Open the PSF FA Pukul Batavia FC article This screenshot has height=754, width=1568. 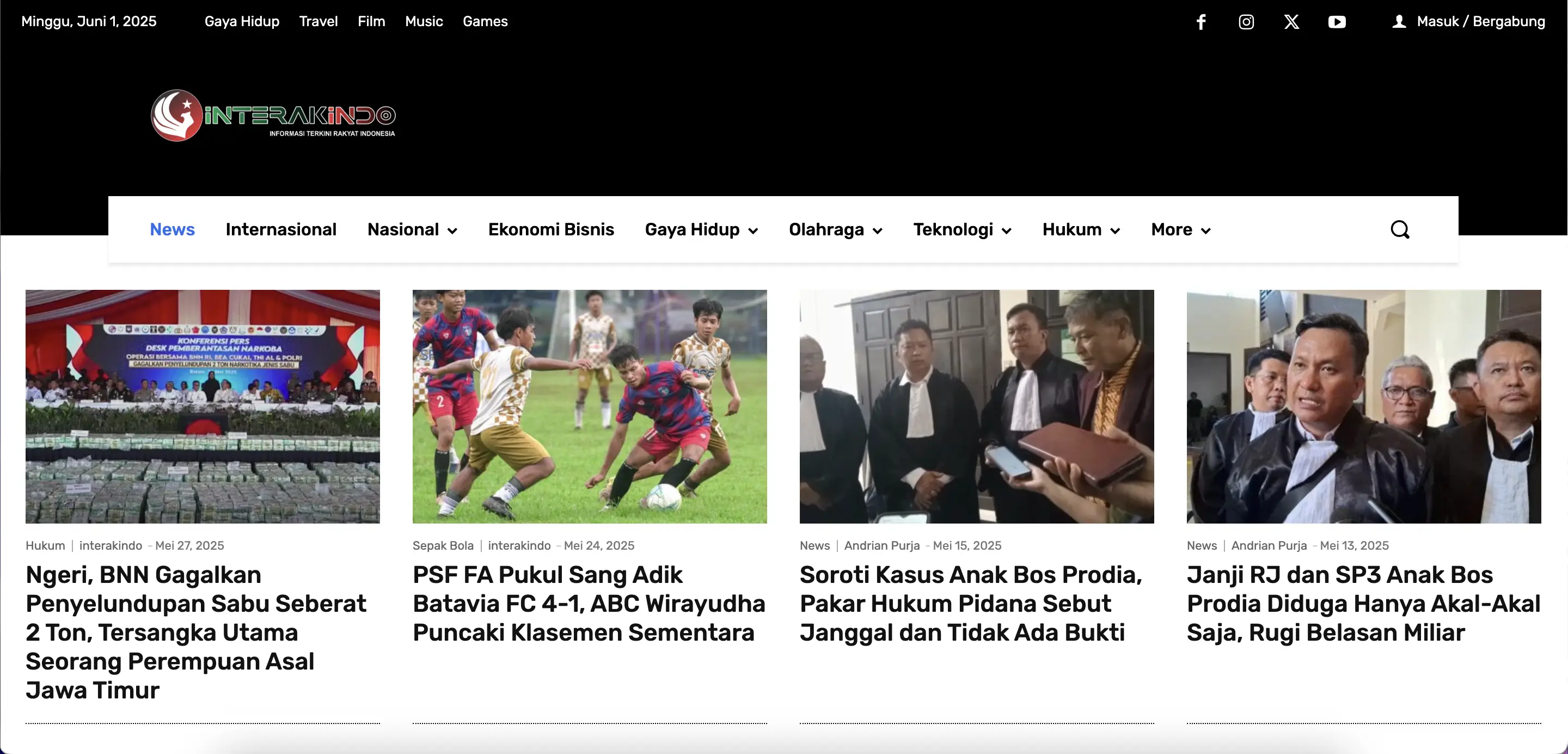click(x=589, y=603)
